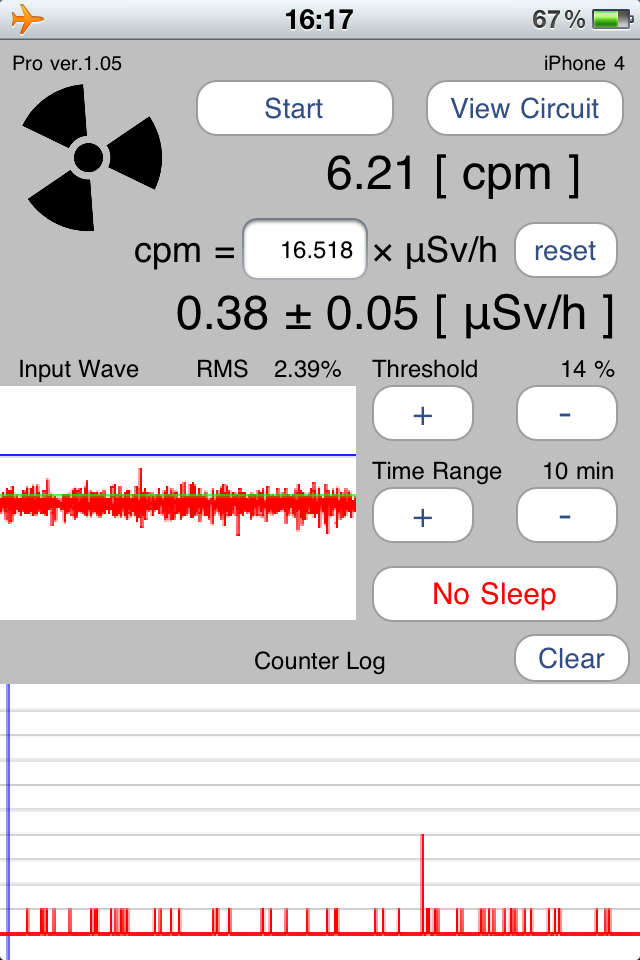Decrease the Time Range
This screenshot has height=960, width=640.
point(566,516)
